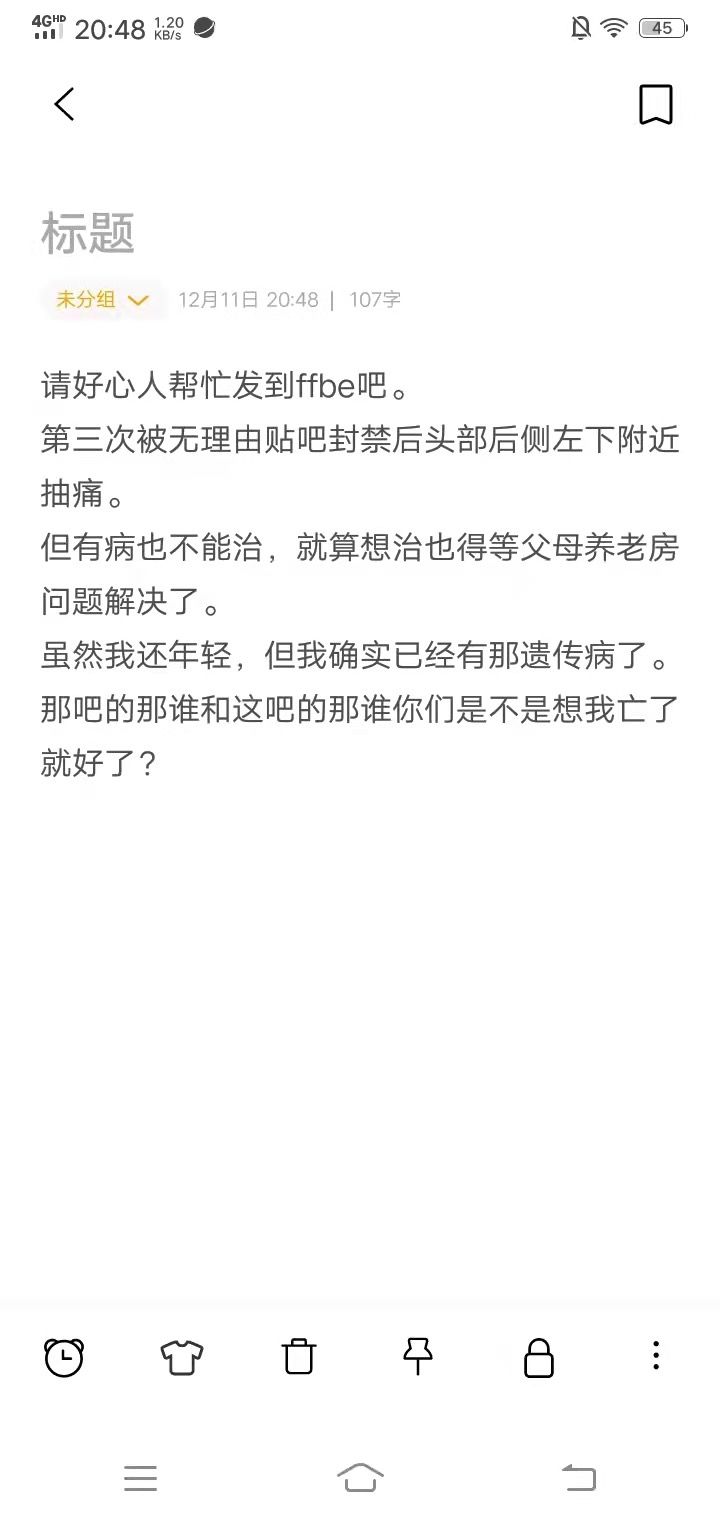Tap the 标题 title field
This screenshot has height=1520, width=720.
pos(88,233)
